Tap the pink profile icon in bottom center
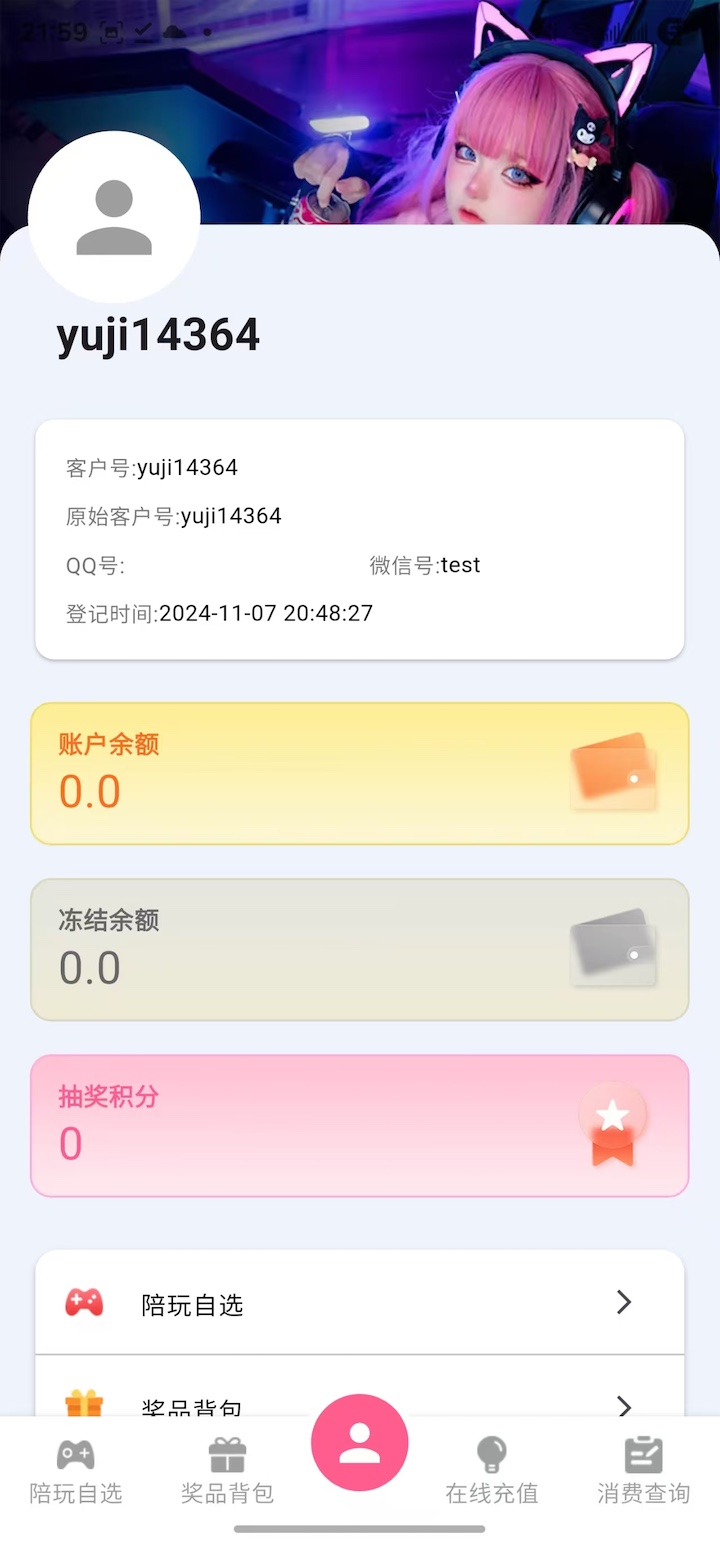Viewport: 720px width, 1543px height. point(359,1441)
